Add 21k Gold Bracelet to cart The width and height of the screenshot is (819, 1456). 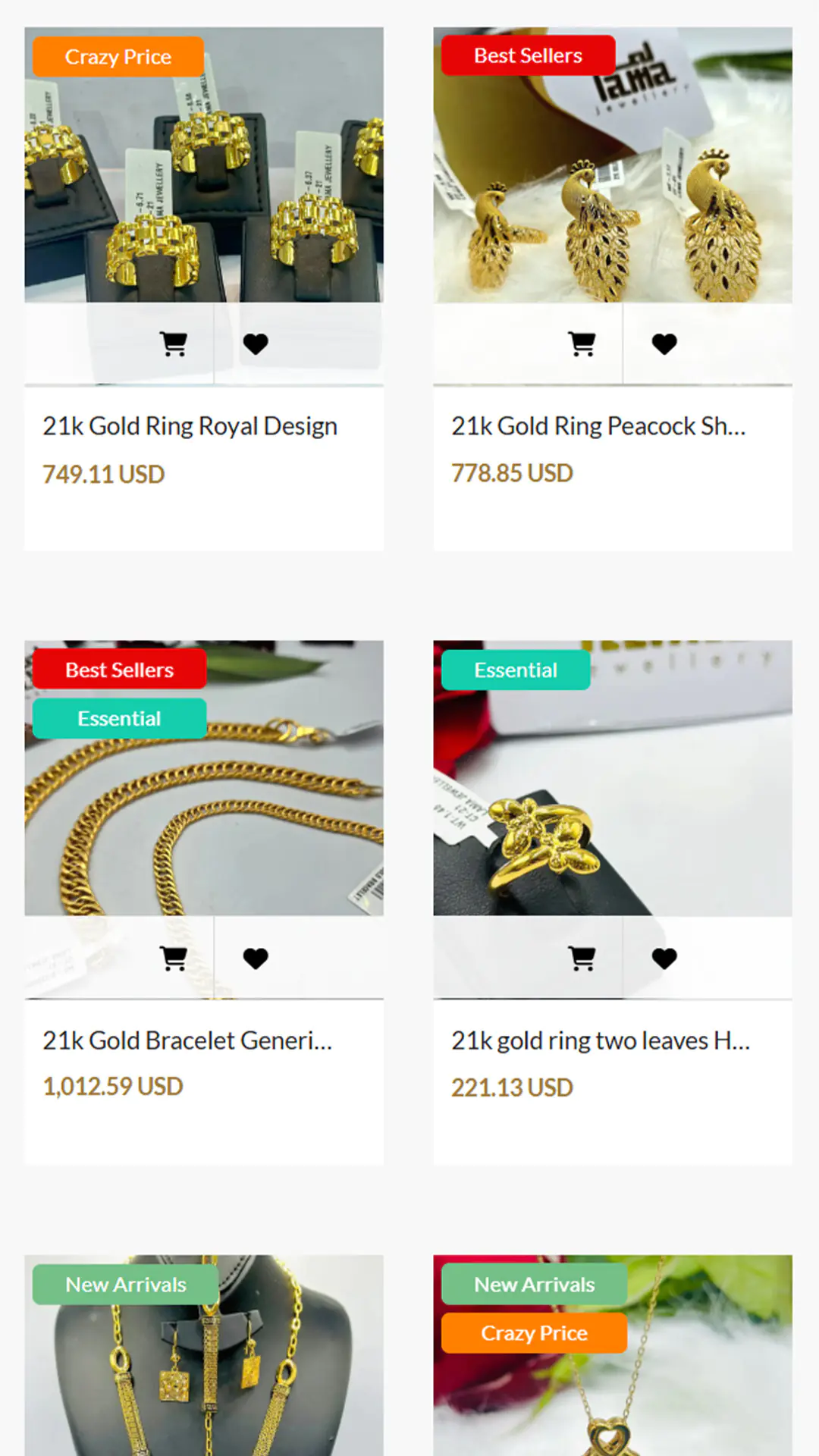pyautogui.click(x=174, y=959)
